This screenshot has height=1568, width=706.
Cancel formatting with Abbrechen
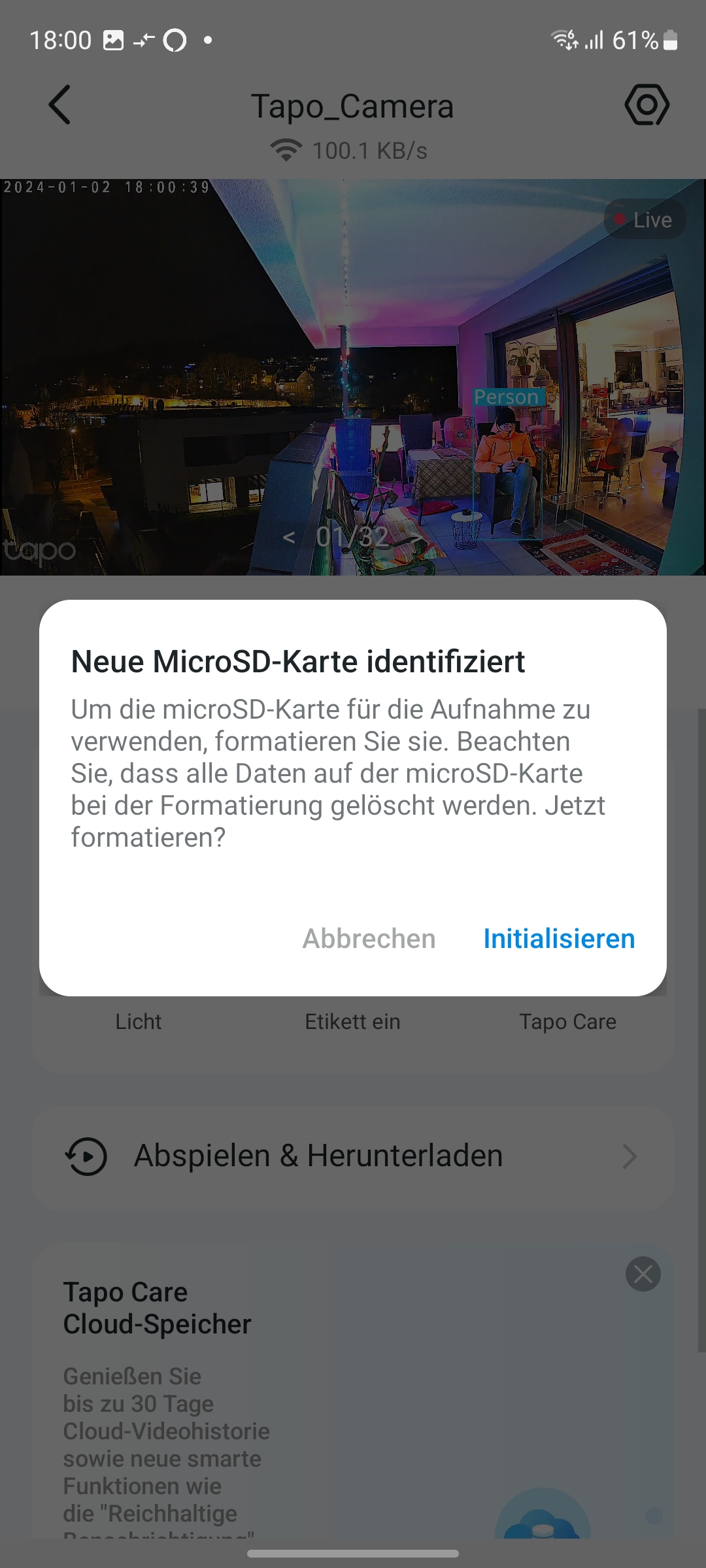coord(369,939)
